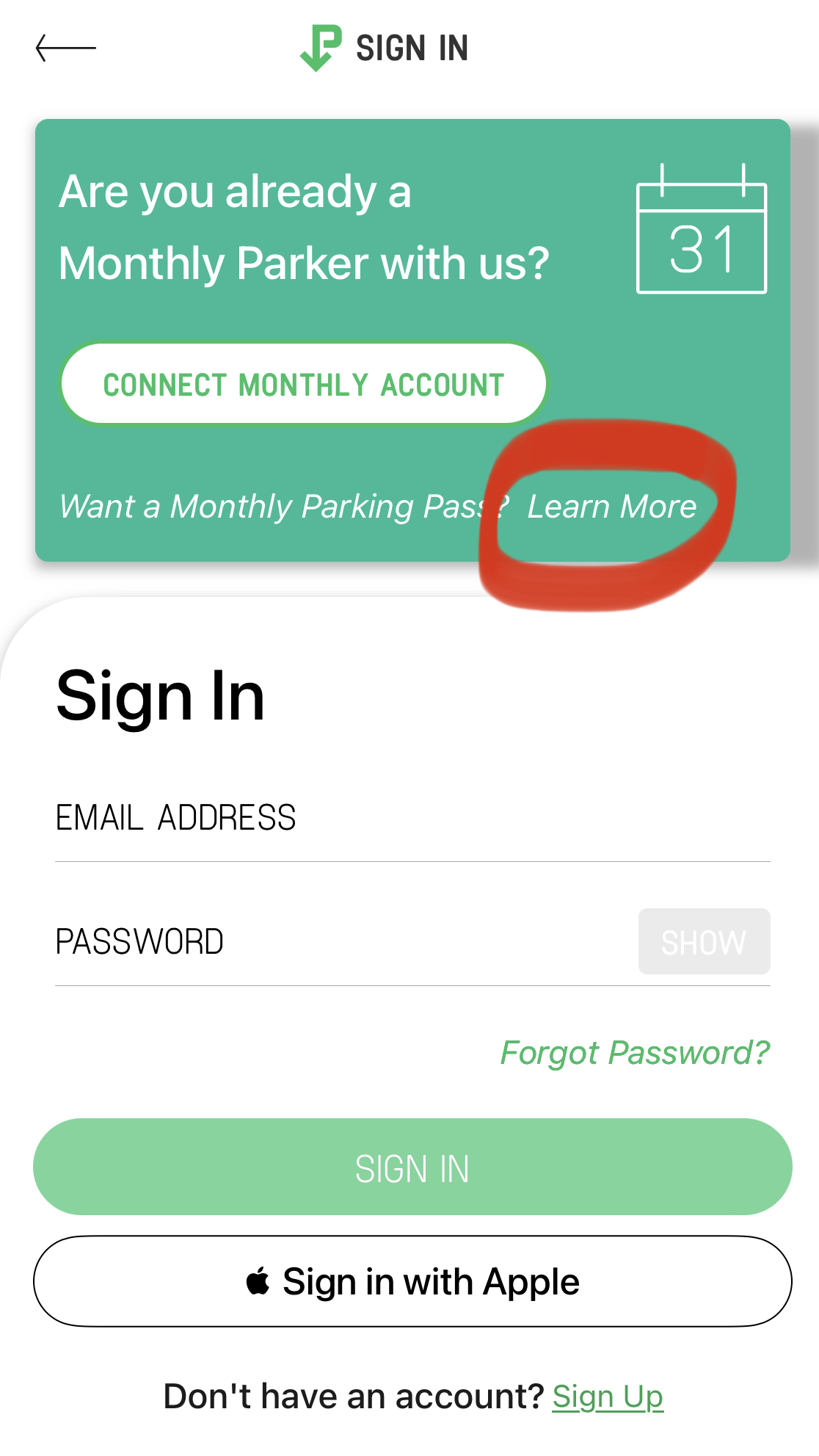The image size is (819, 1456).
Task: Show the password text
Action: click(x=703, y=942)
